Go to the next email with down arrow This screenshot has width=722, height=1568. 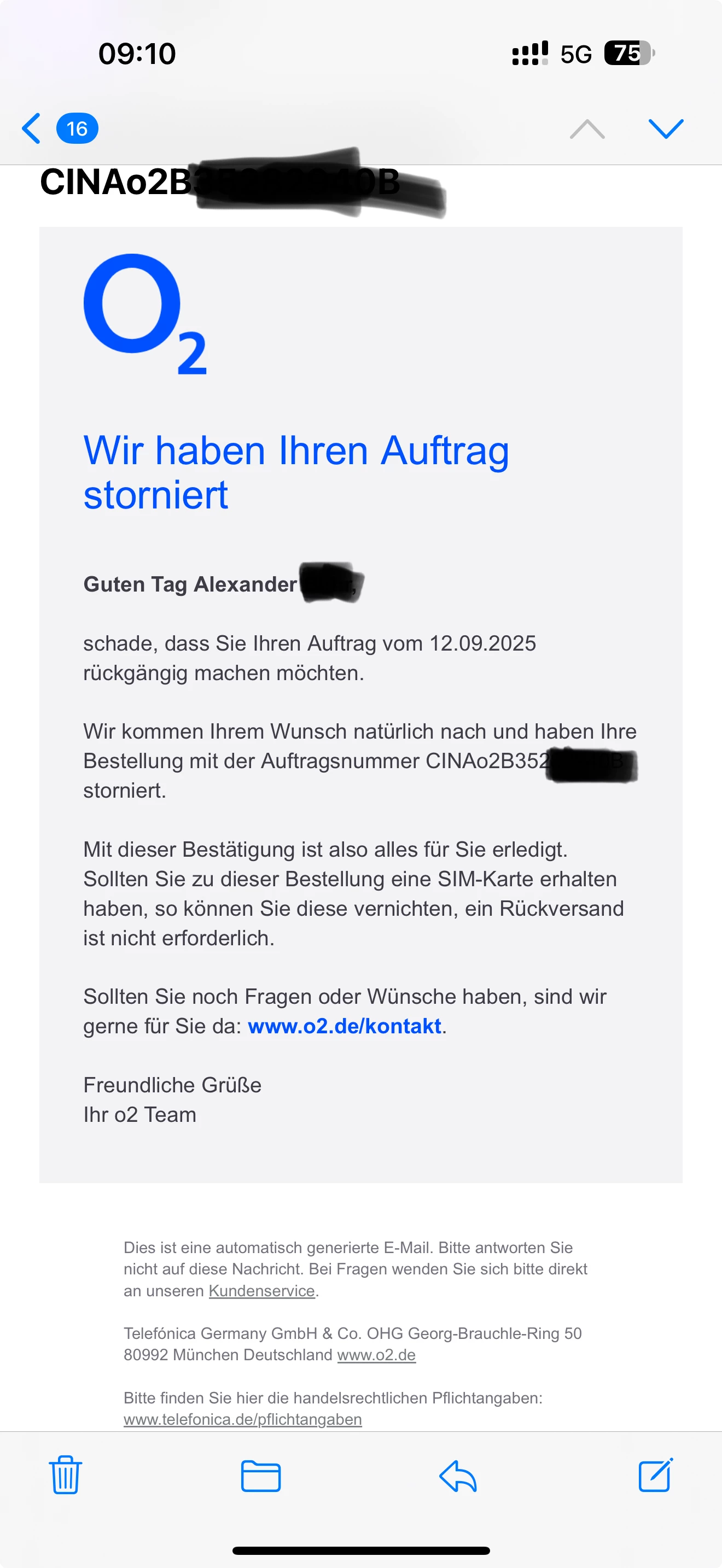point(665,128)
